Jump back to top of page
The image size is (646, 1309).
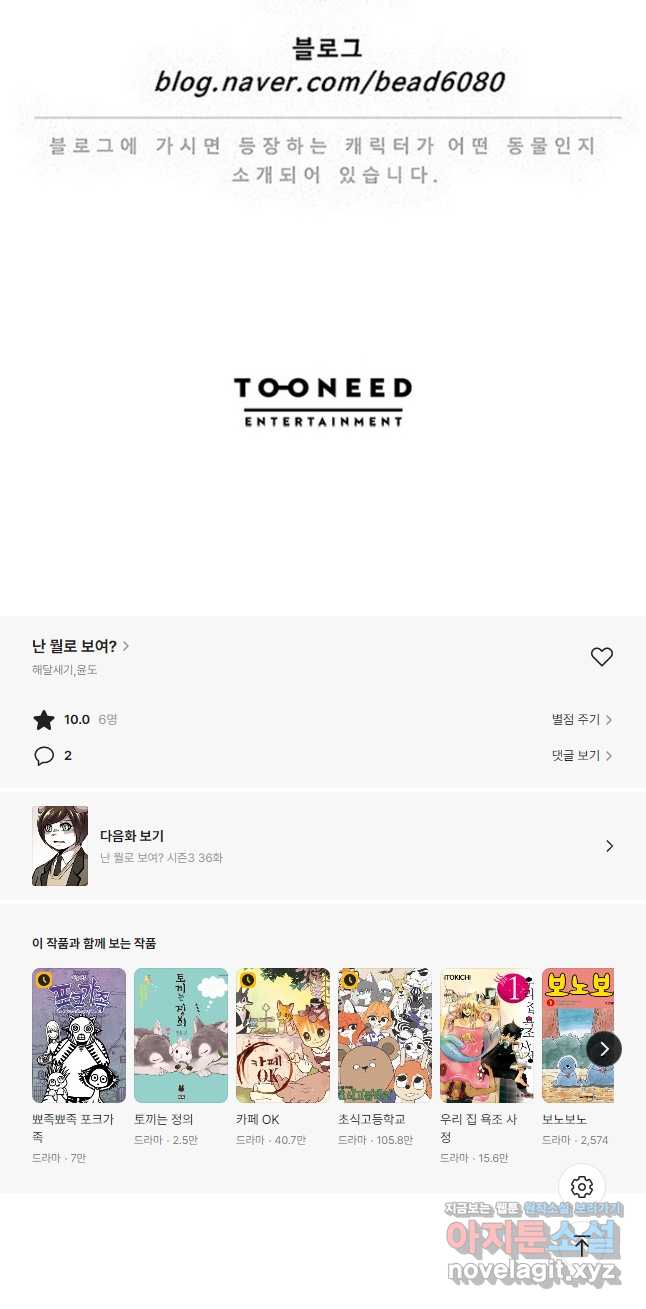(x=582, y=1246)
